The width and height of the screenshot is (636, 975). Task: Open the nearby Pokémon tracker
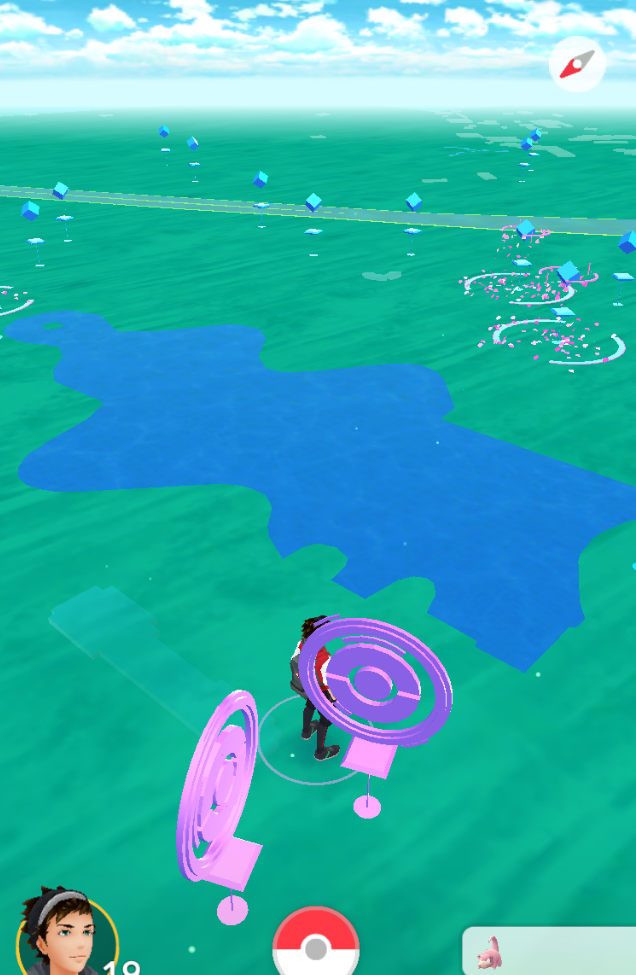(548, 951)
